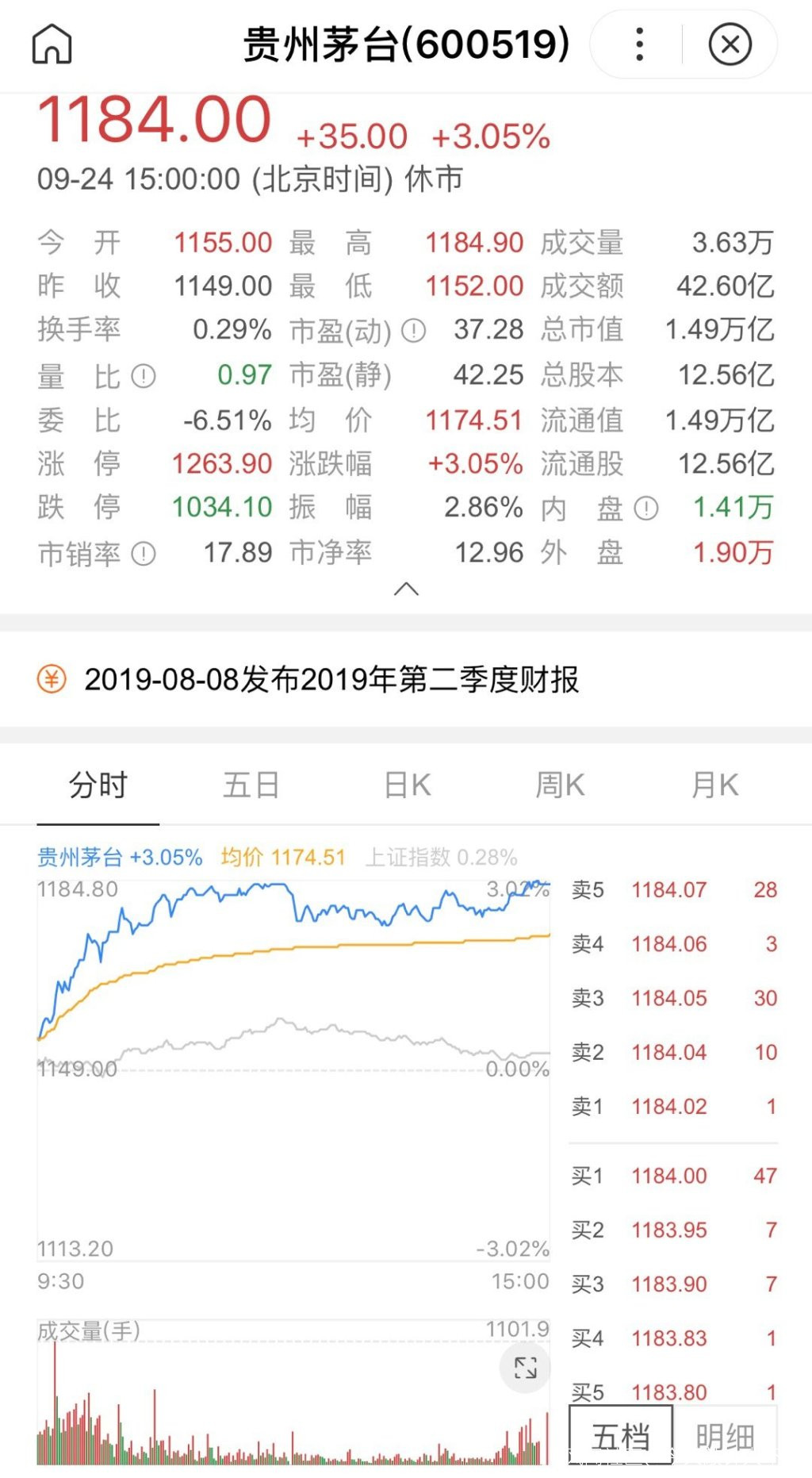Show info about 市盈(动)
The width and height of the screenshot is (812, 1478).
(x=413, y=331)
